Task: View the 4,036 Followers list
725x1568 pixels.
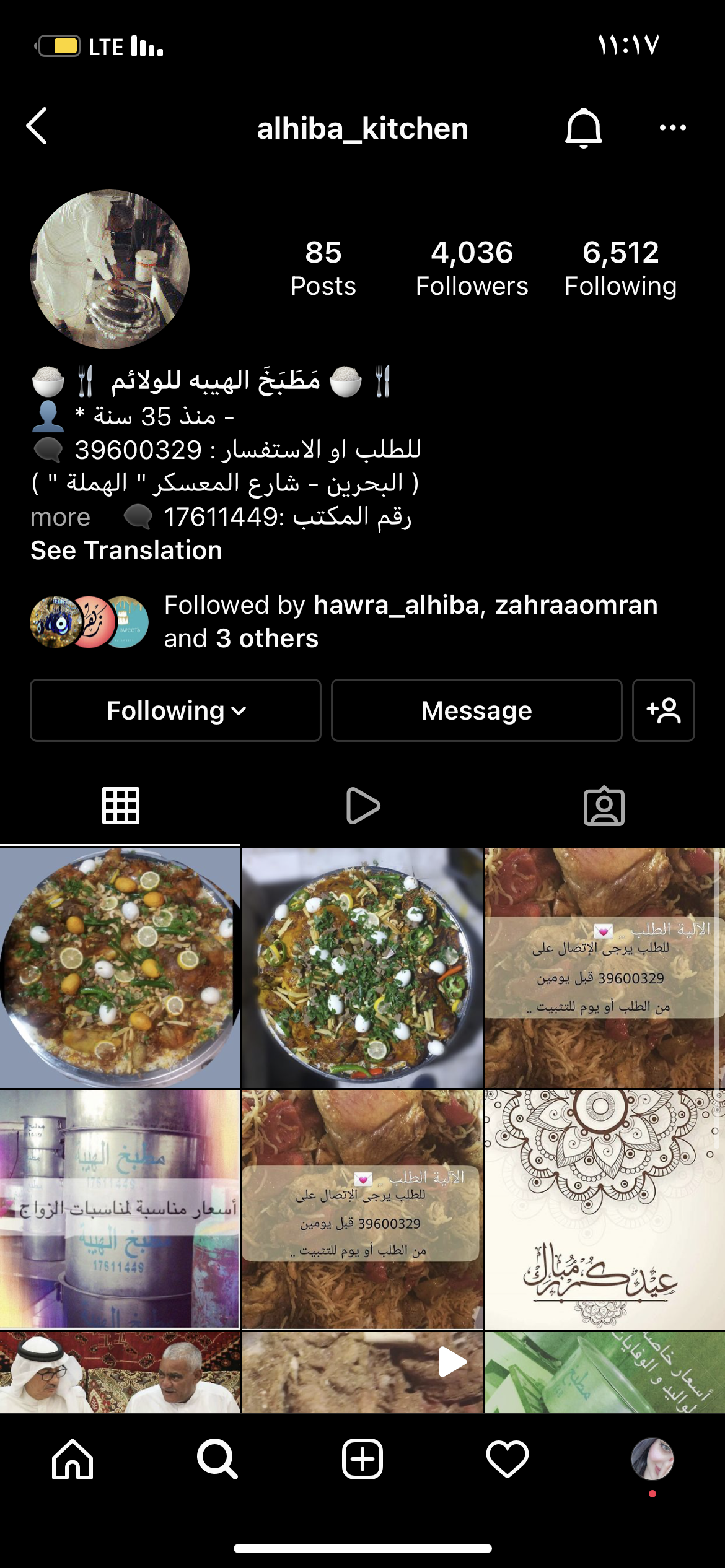Action: click(472, 269)
